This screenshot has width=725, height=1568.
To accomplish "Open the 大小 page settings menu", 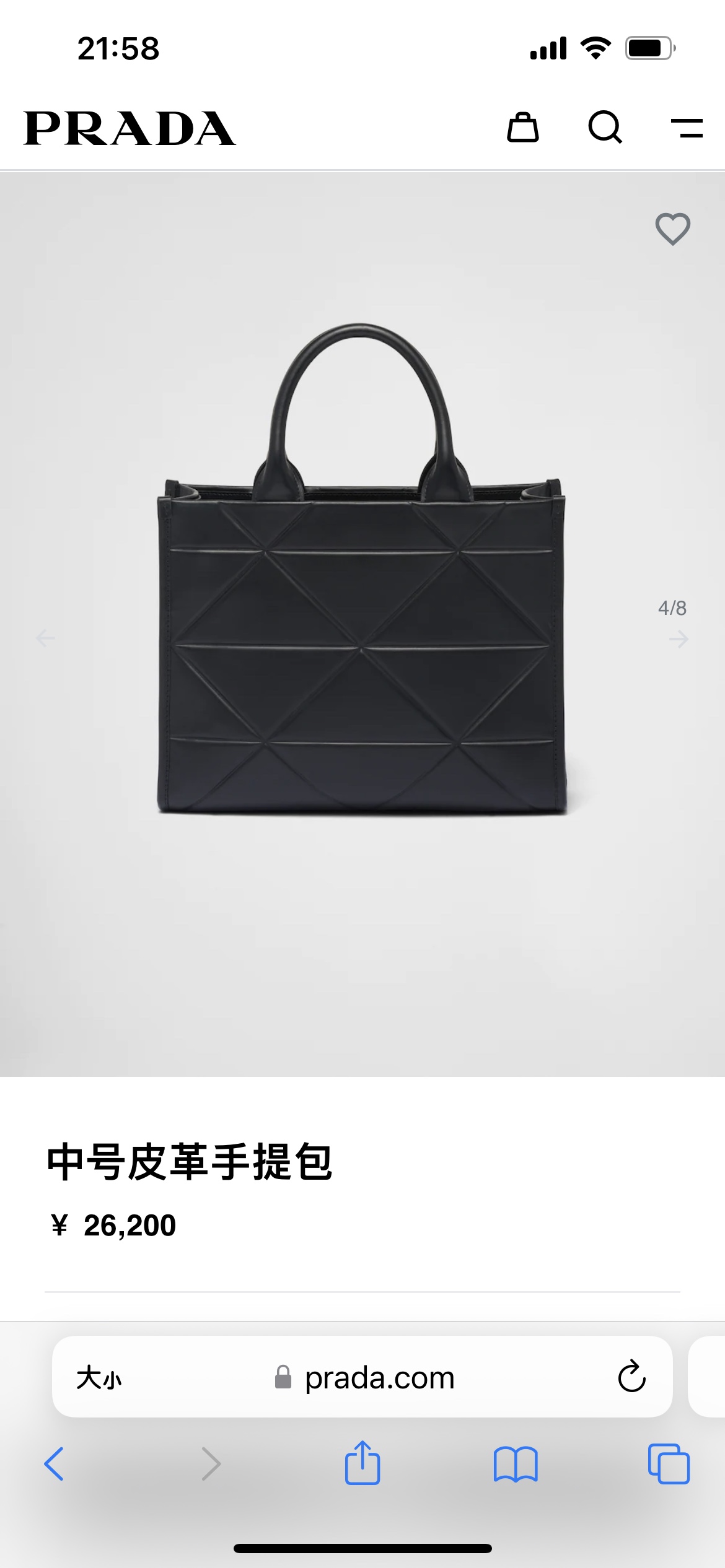I will click(99, 1378).
